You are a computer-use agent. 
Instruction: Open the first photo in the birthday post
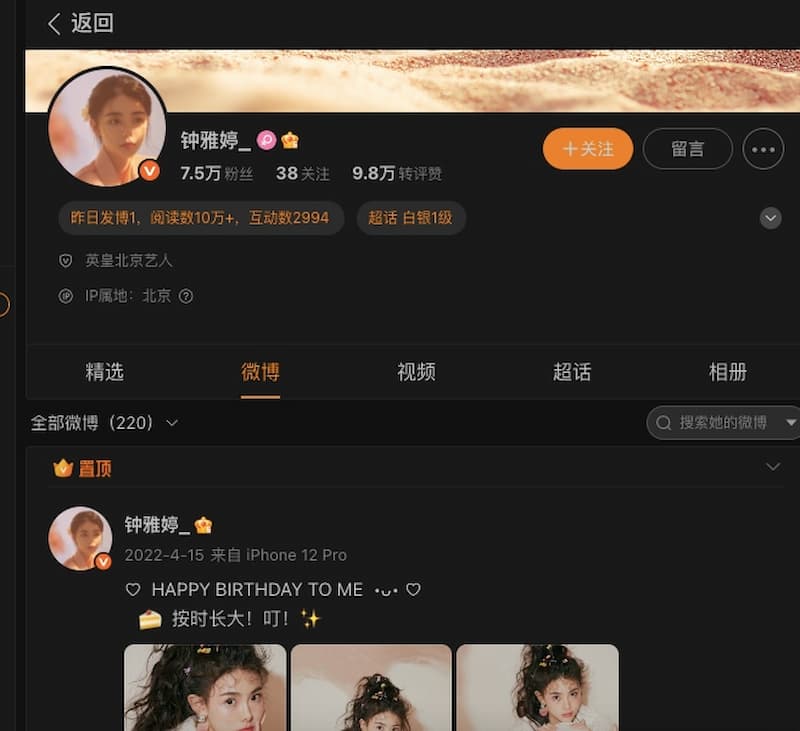pyautogui.click(x=205, y=688)
